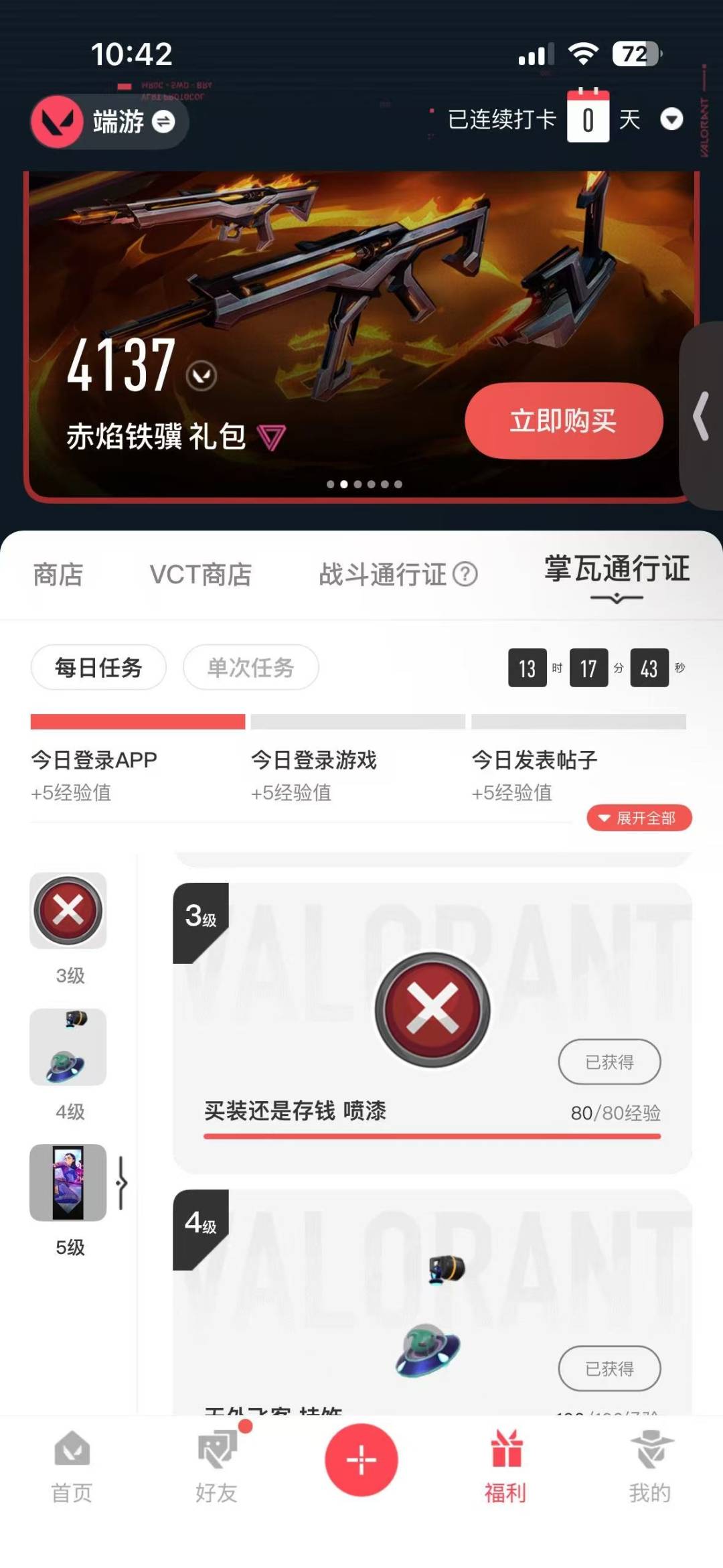Viewport: 723px width, 1568px height.
Task: Click the help icon next to 战斗通行证
Action: tap(464, 575)
